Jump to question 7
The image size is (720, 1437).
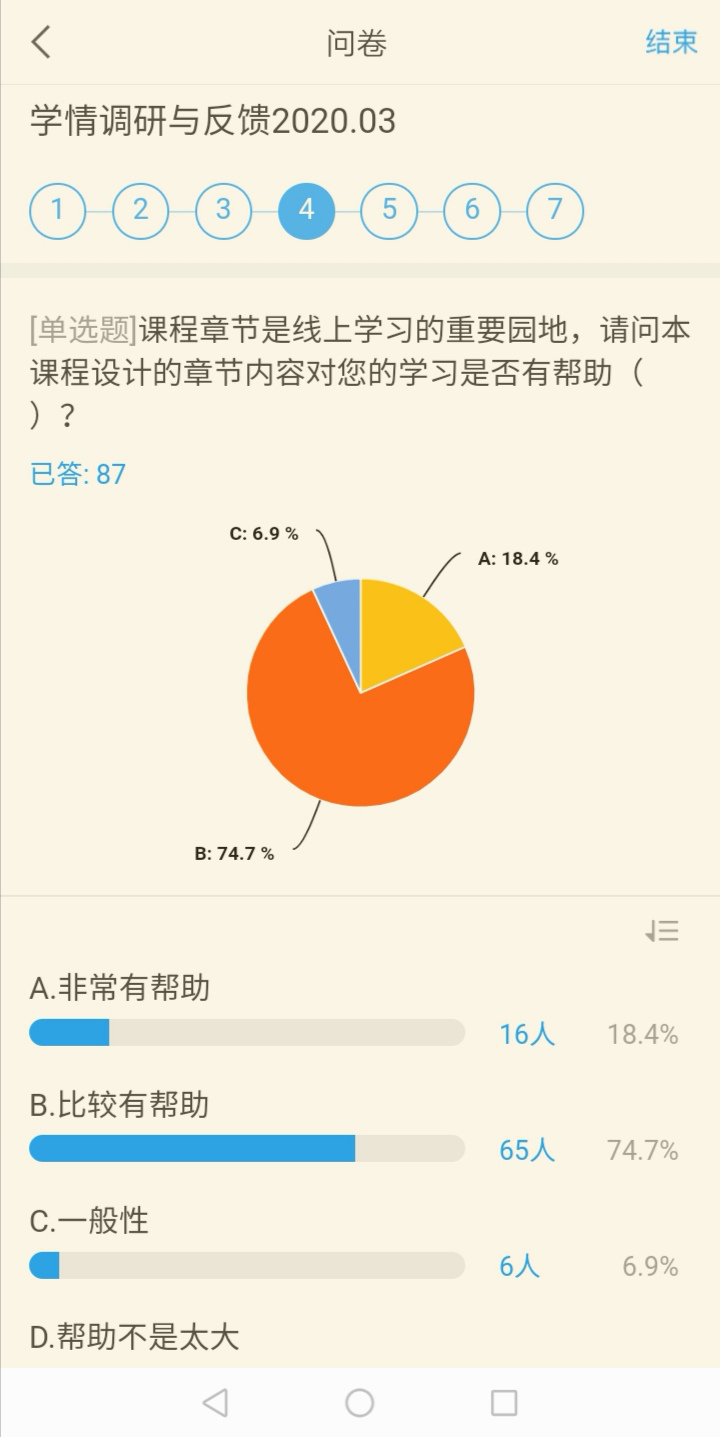point(555,211)
